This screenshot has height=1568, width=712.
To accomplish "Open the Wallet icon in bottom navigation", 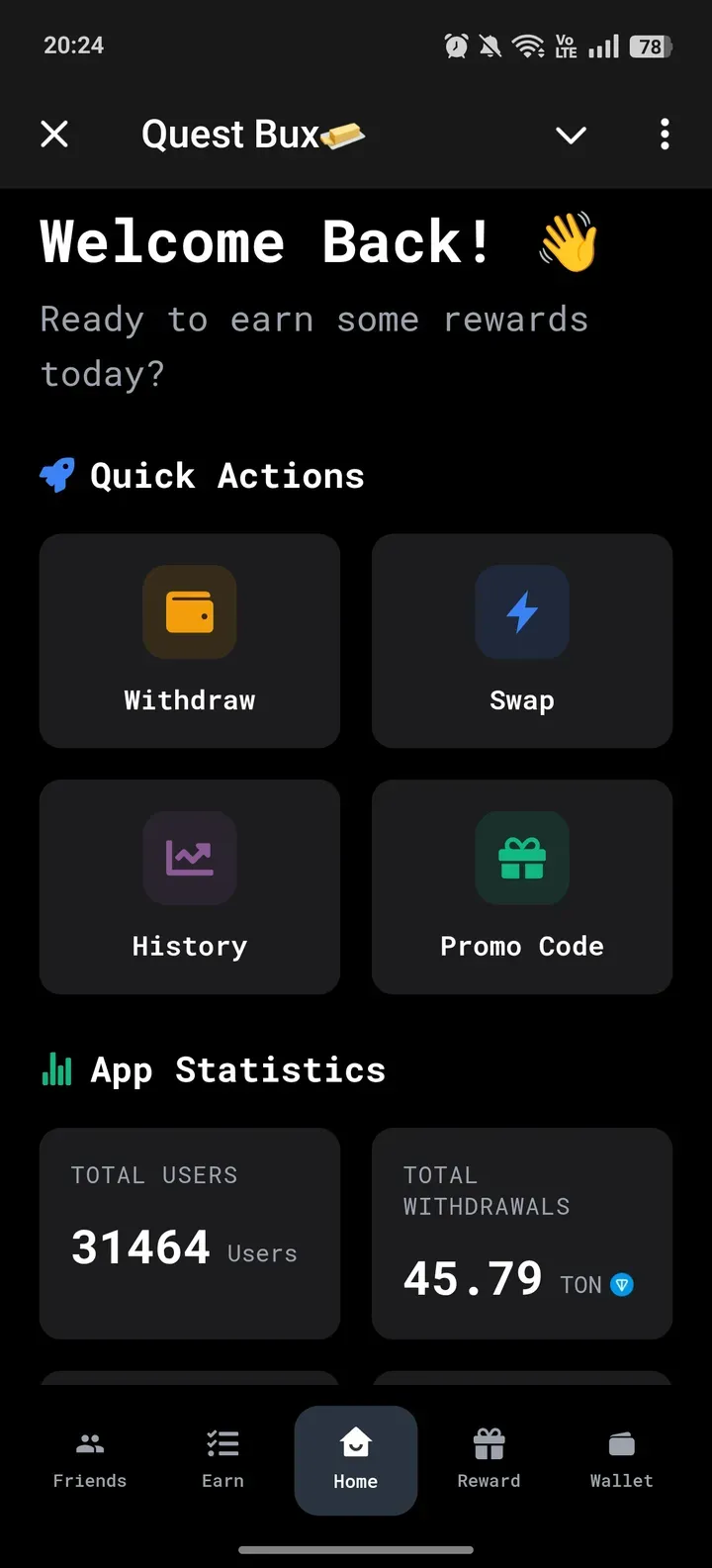I will pos(621,1443).
